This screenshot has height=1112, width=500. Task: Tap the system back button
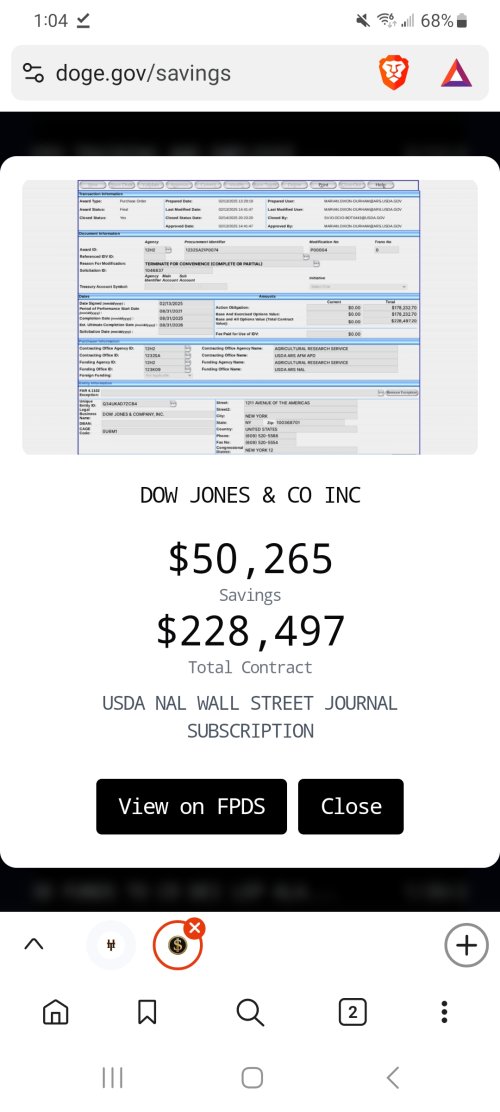coord(393,1077)
